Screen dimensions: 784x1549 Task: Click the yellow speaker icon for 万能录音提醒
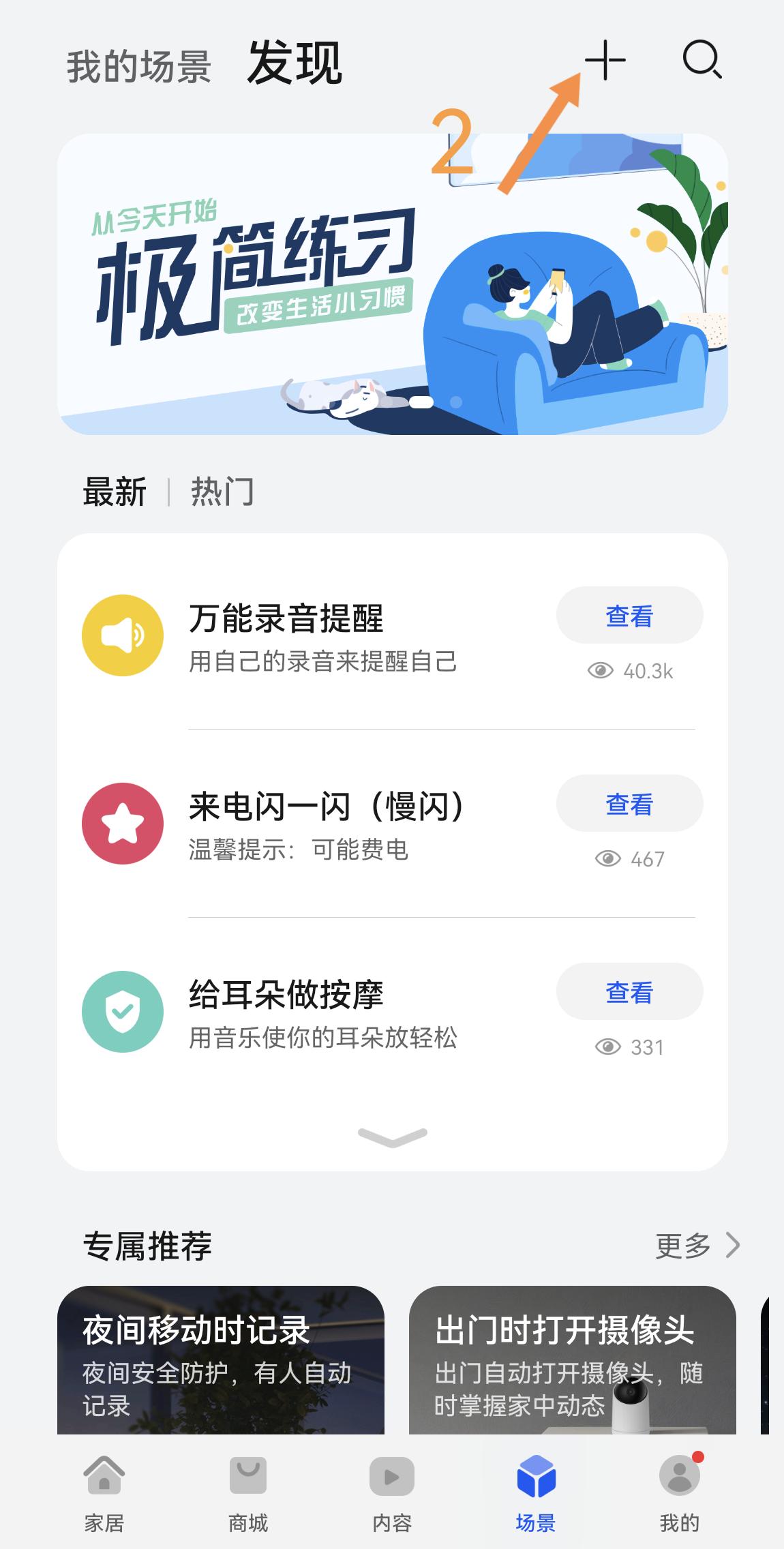coord(122,634)
